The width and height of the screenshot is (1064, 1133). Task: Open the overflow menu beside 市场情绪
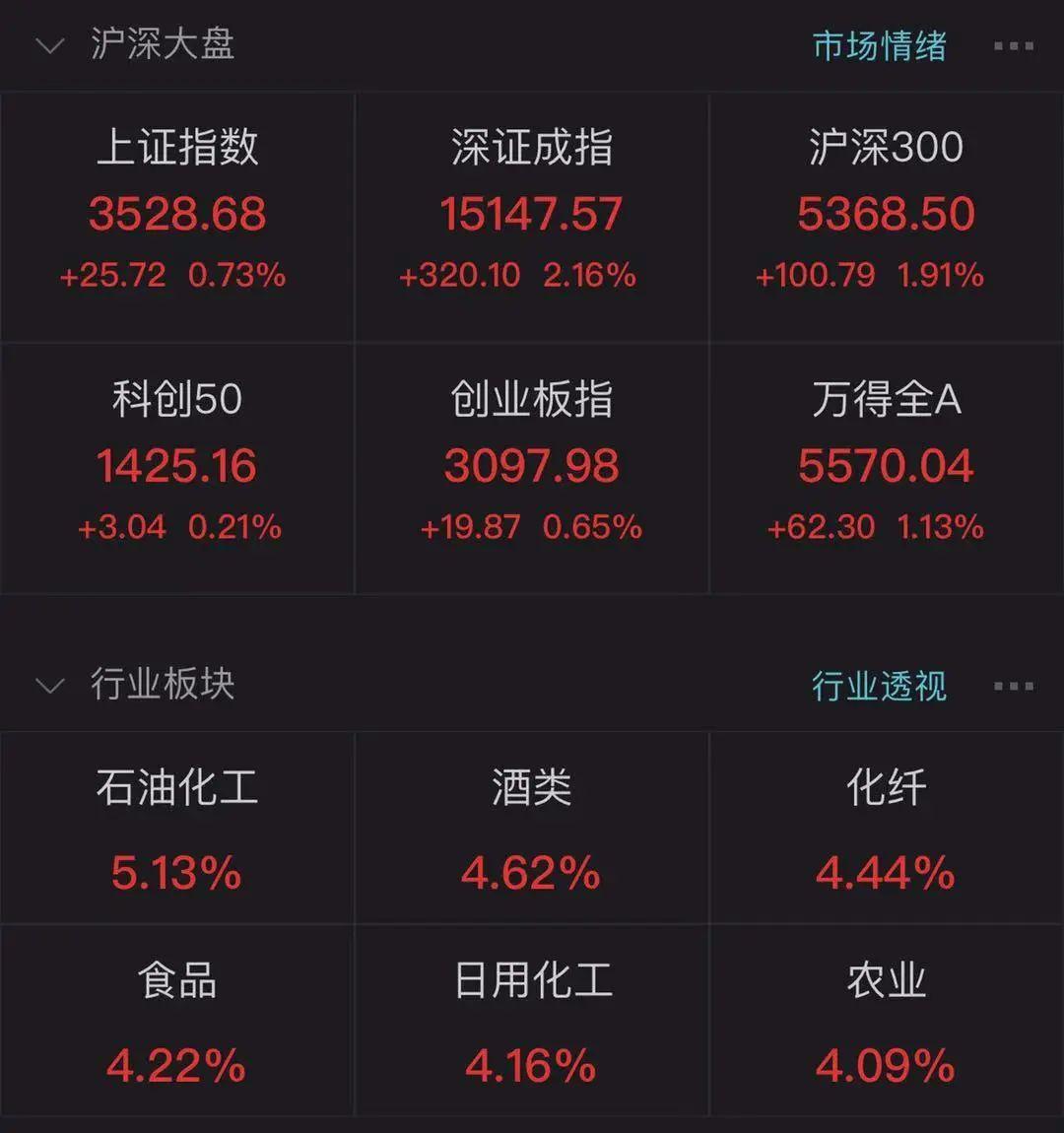click(x=1013, y=45)
